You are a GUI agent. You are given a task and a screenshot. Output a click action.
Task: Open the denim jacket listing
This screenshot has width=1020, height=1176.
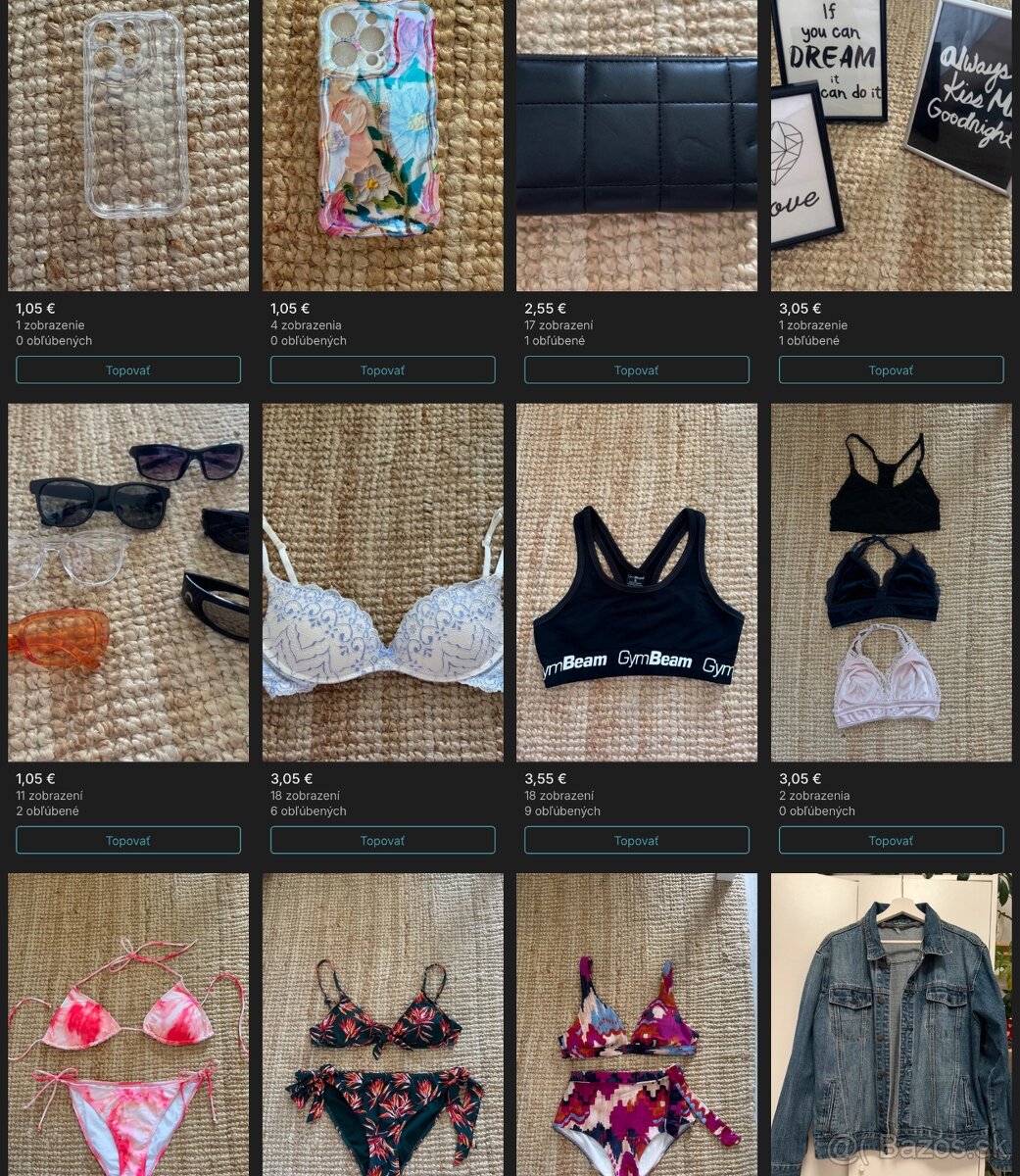point(891,1024)
